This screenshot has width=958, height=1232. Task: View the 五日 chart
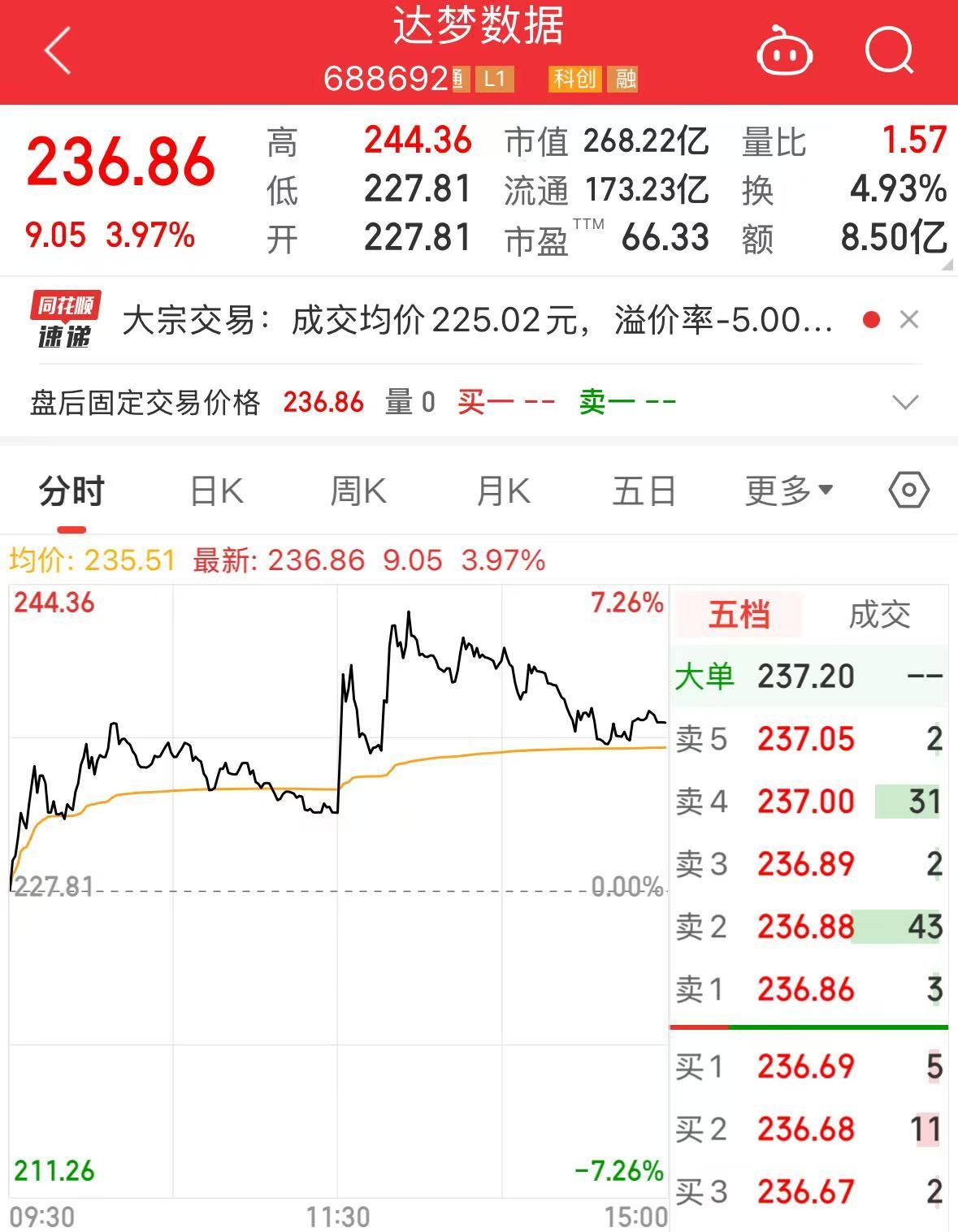644,492
